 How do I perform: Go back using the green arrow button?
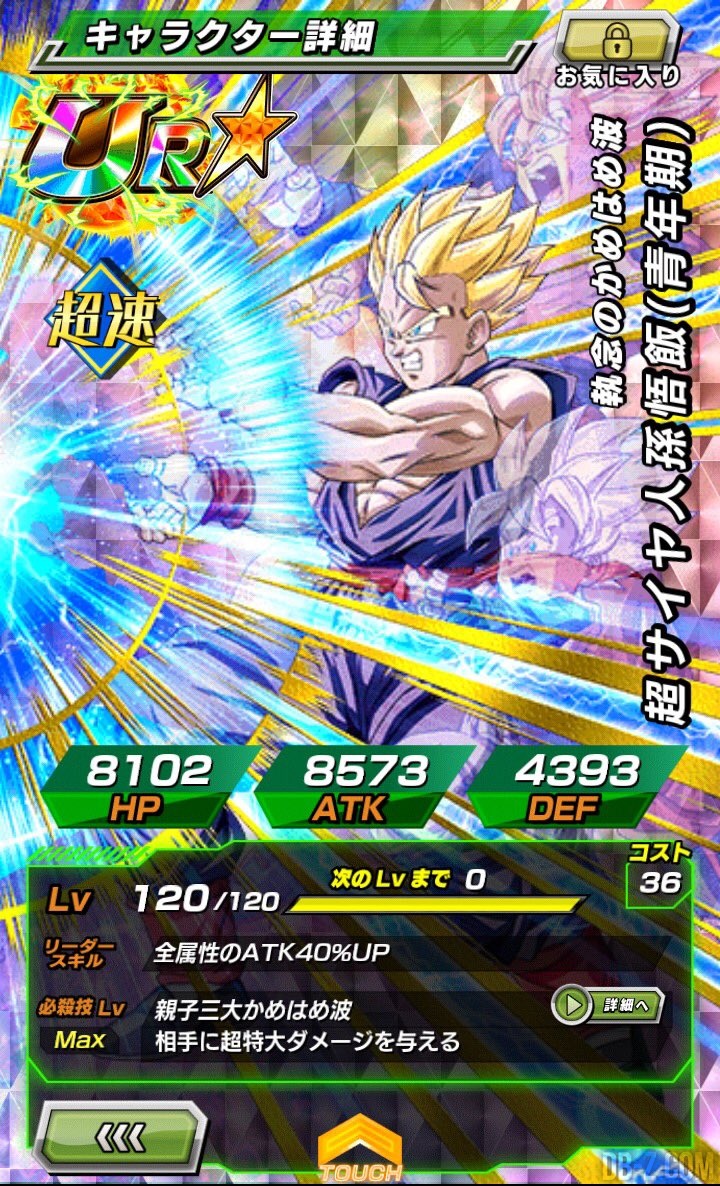[120, 1137]
